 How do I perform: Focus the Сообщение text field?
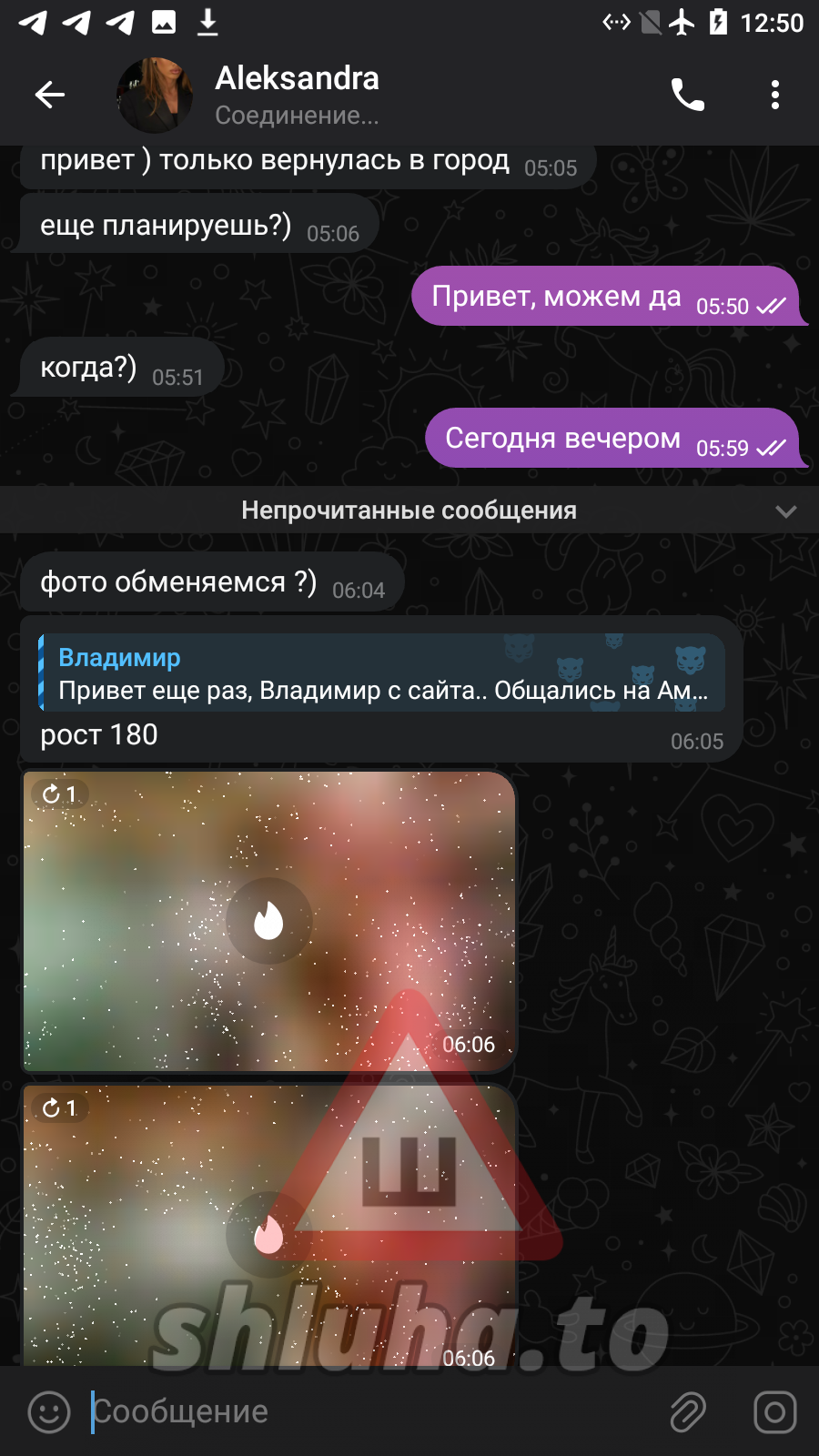point(364,1412)
